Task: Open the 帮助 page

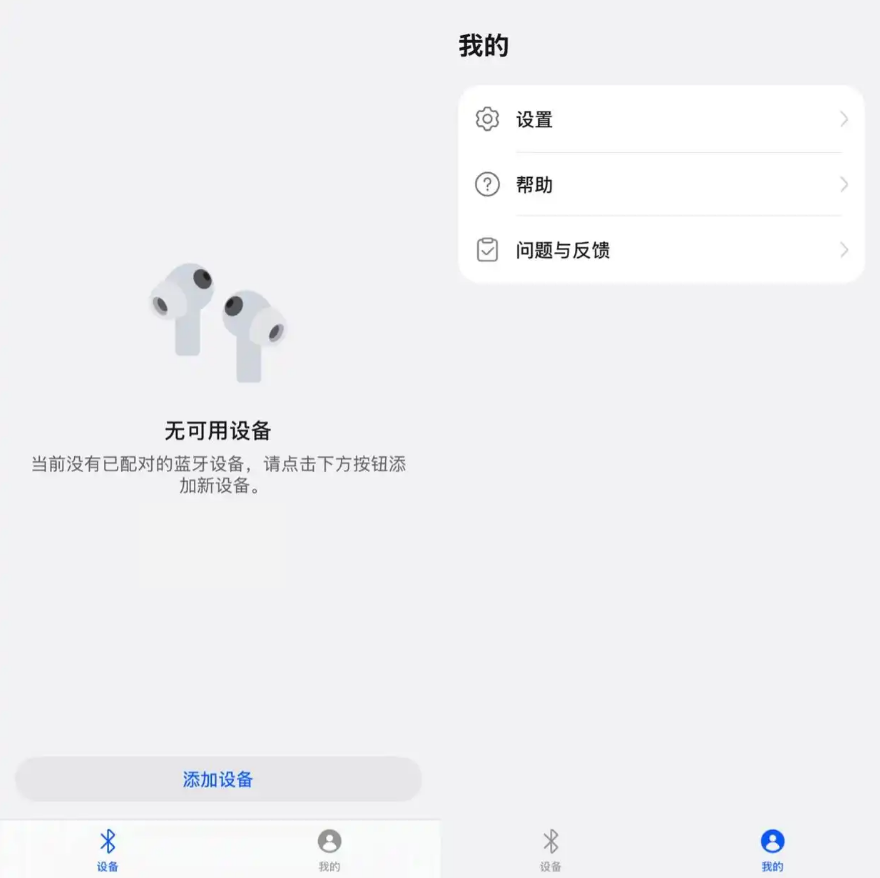Action: 660,185
